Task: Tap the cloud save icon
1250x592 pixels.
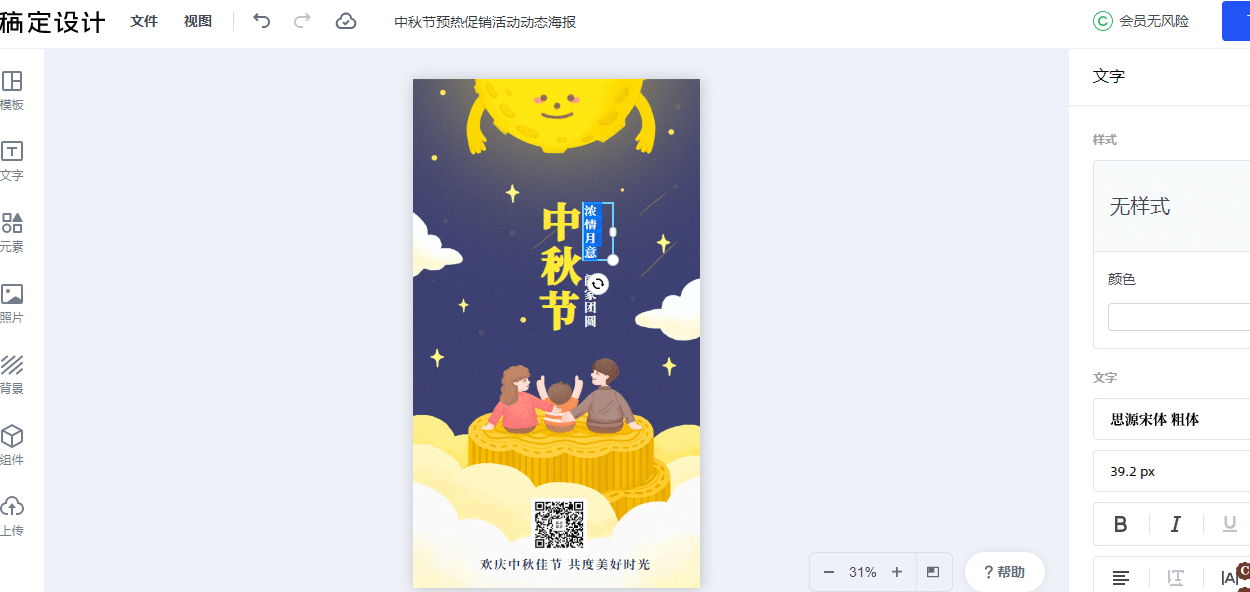Action: tap(346, 21)
